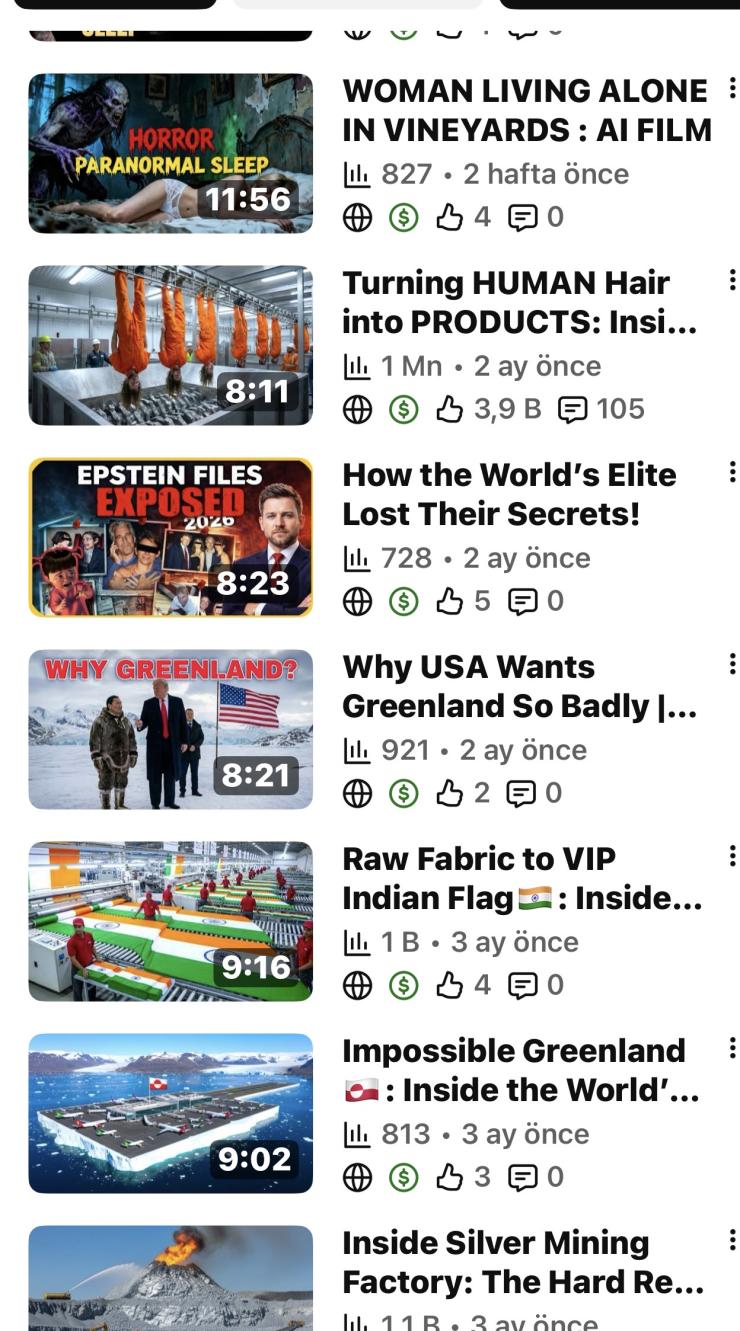Open the WOMAN LIVING ALONE IN VINEYARDS video
Viewport: 740px width, 1331px height.
tap(170, 153)
